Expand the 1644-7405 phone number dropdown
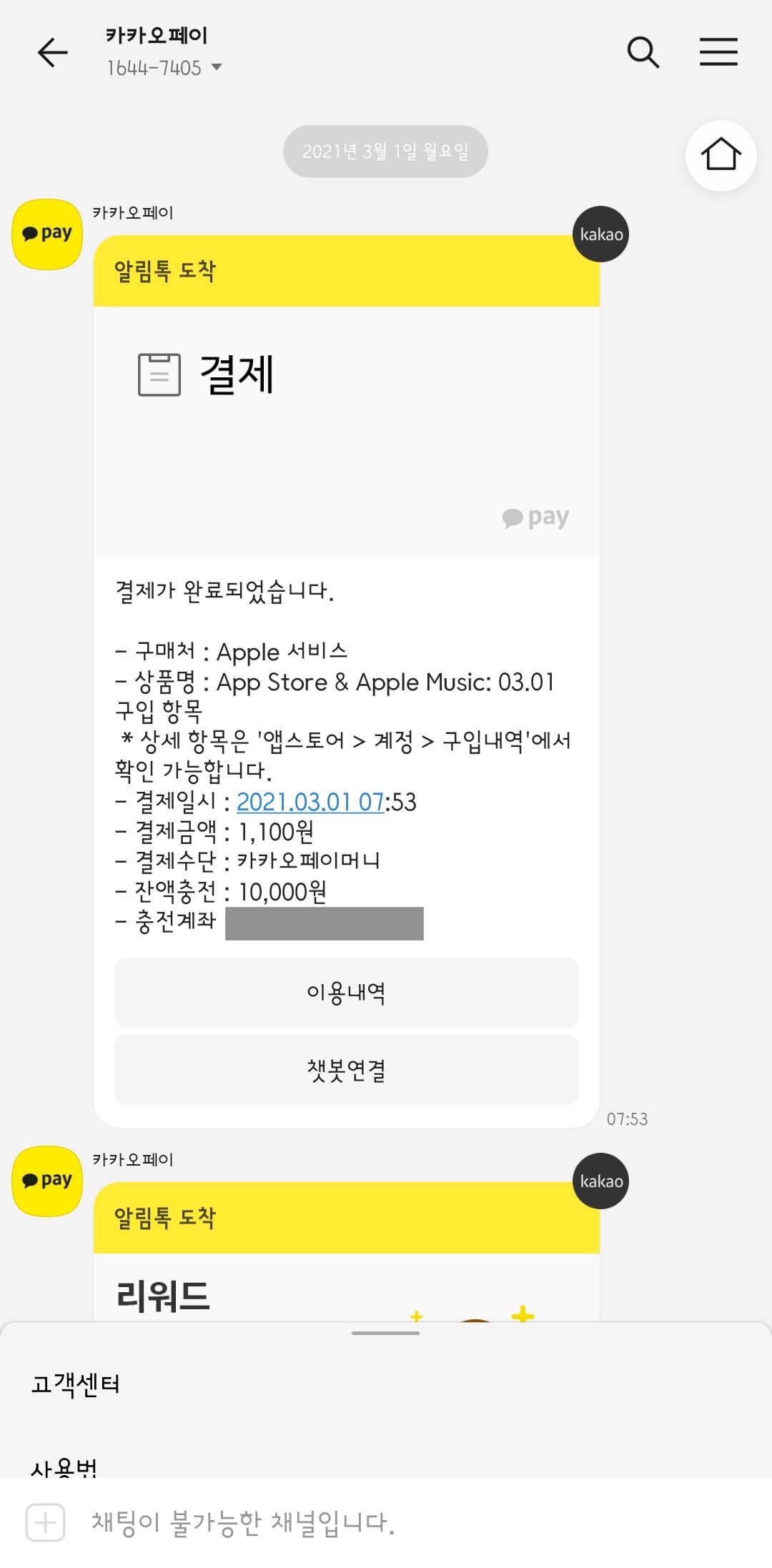The height and width of the screenshot is (1568, 772). pos(217,68)
